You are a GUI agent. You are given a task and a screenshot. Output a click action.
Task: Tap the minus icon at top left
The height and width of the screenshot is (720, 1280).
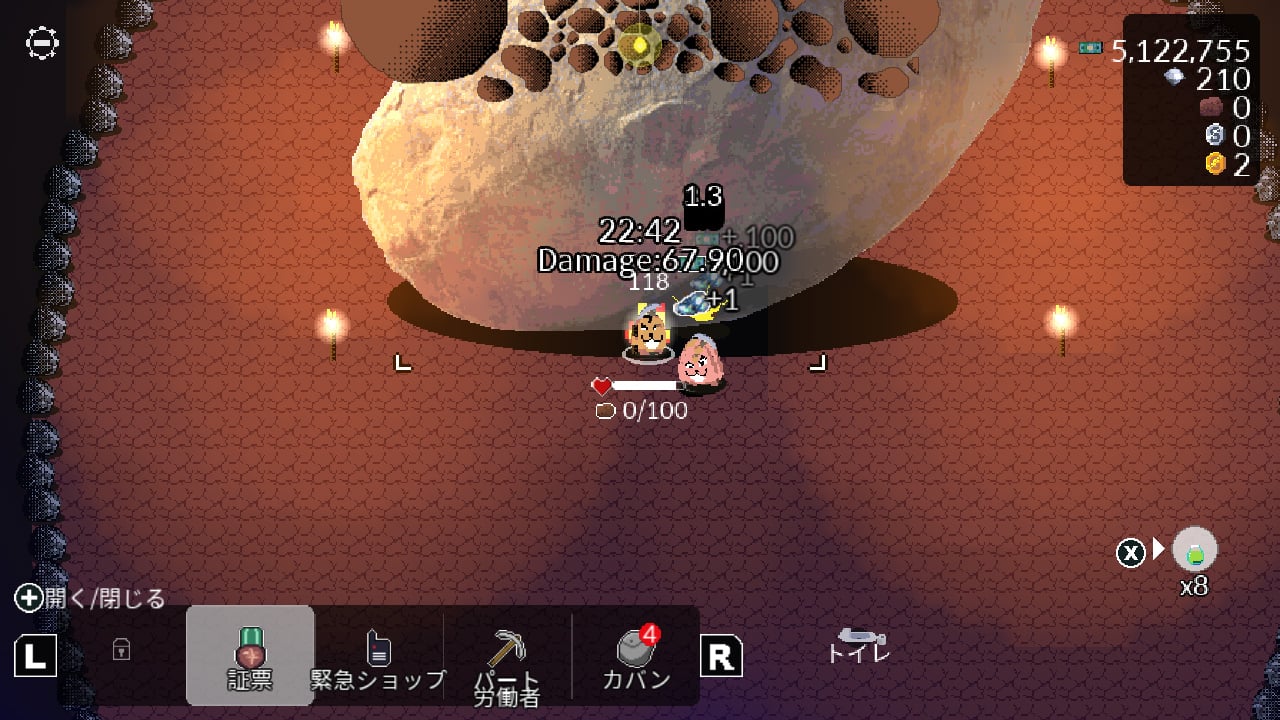pyautogui.click(x=42, y=43)
